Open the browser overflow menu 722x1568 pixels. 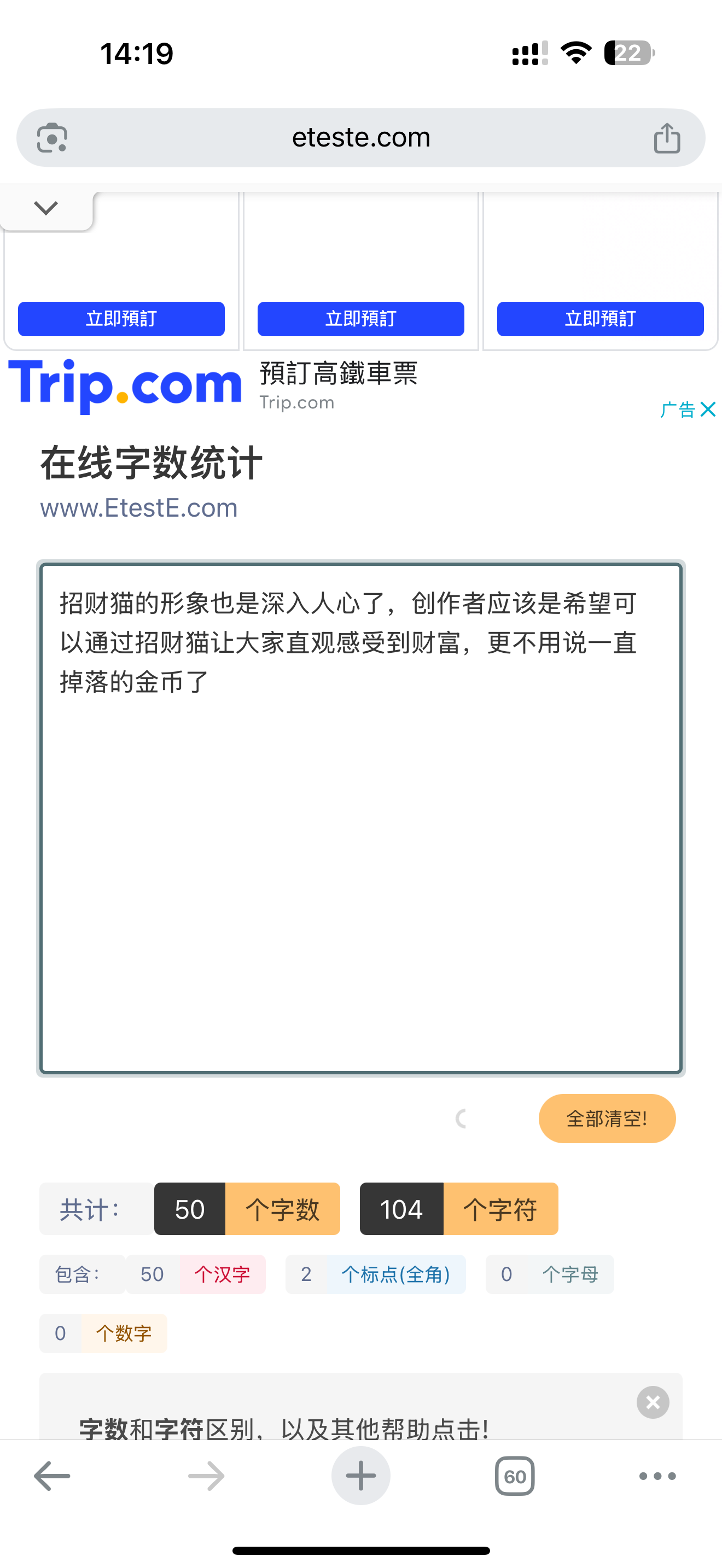[657, 1476]
